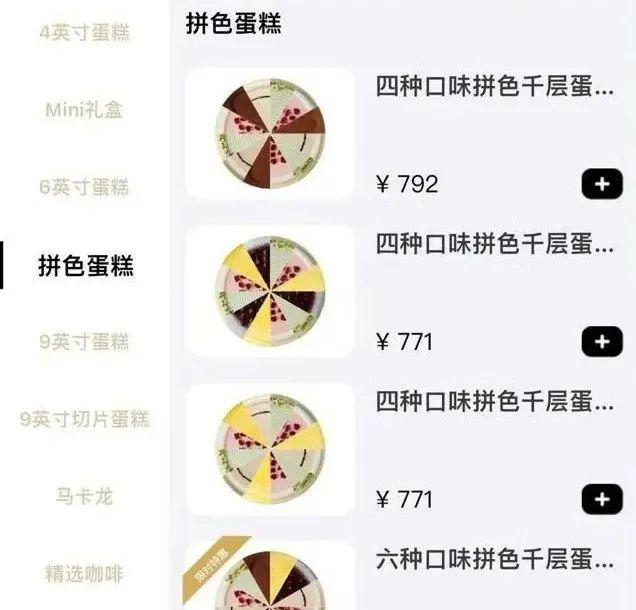Add the ¥792 four-flavor cake to cart

click(601, 184)
